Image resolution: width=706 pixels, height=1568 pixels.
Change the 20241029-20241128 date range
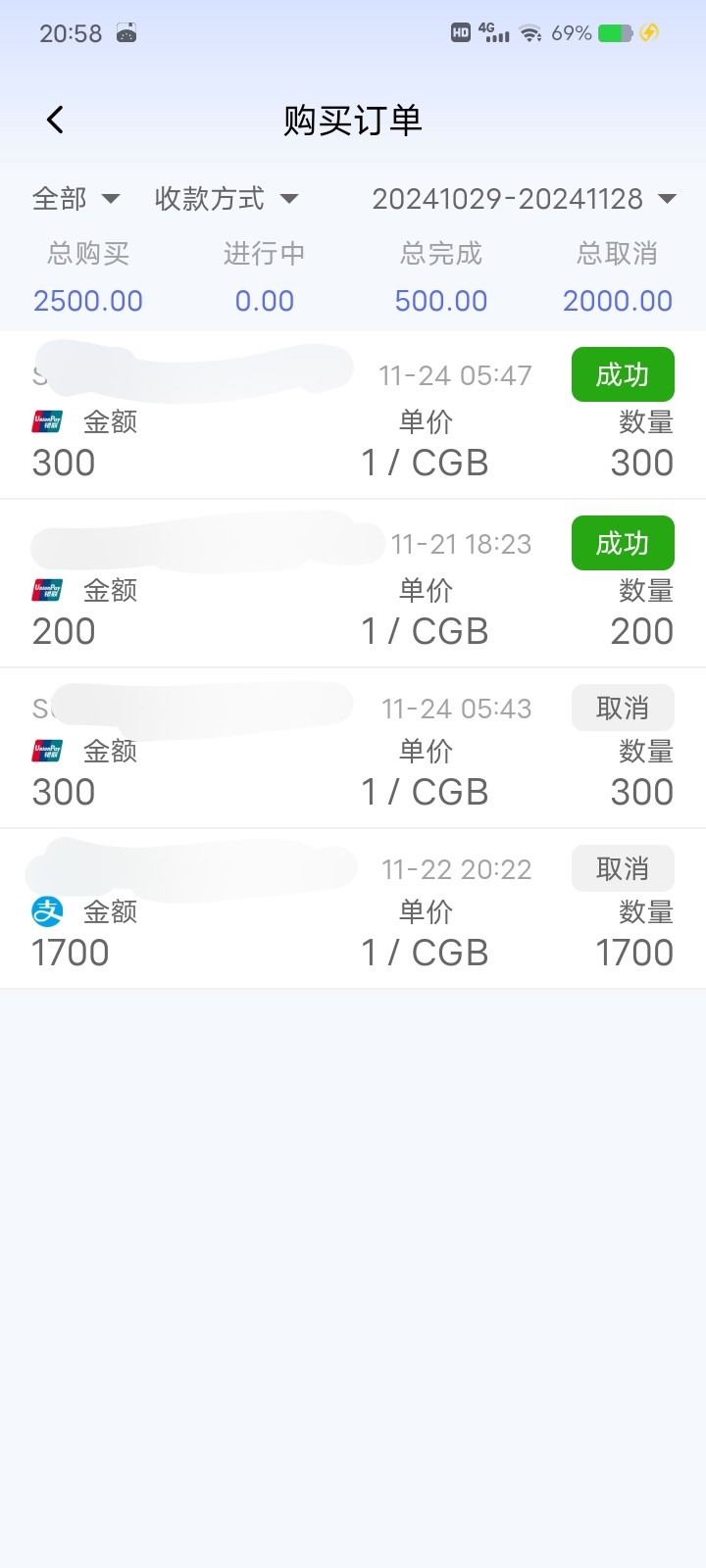tap(524, 199)
